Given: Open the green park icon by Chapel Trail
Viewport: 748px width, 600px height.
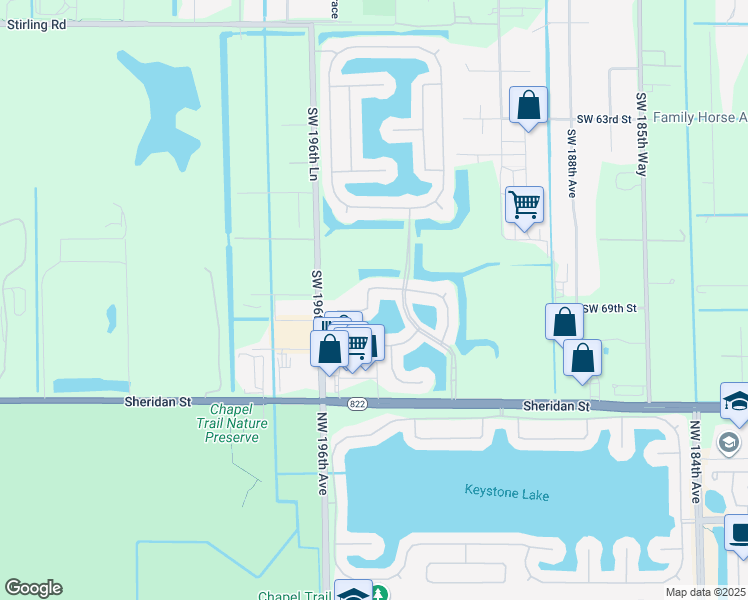Looking at the screenshot, I should click(378, 593).
